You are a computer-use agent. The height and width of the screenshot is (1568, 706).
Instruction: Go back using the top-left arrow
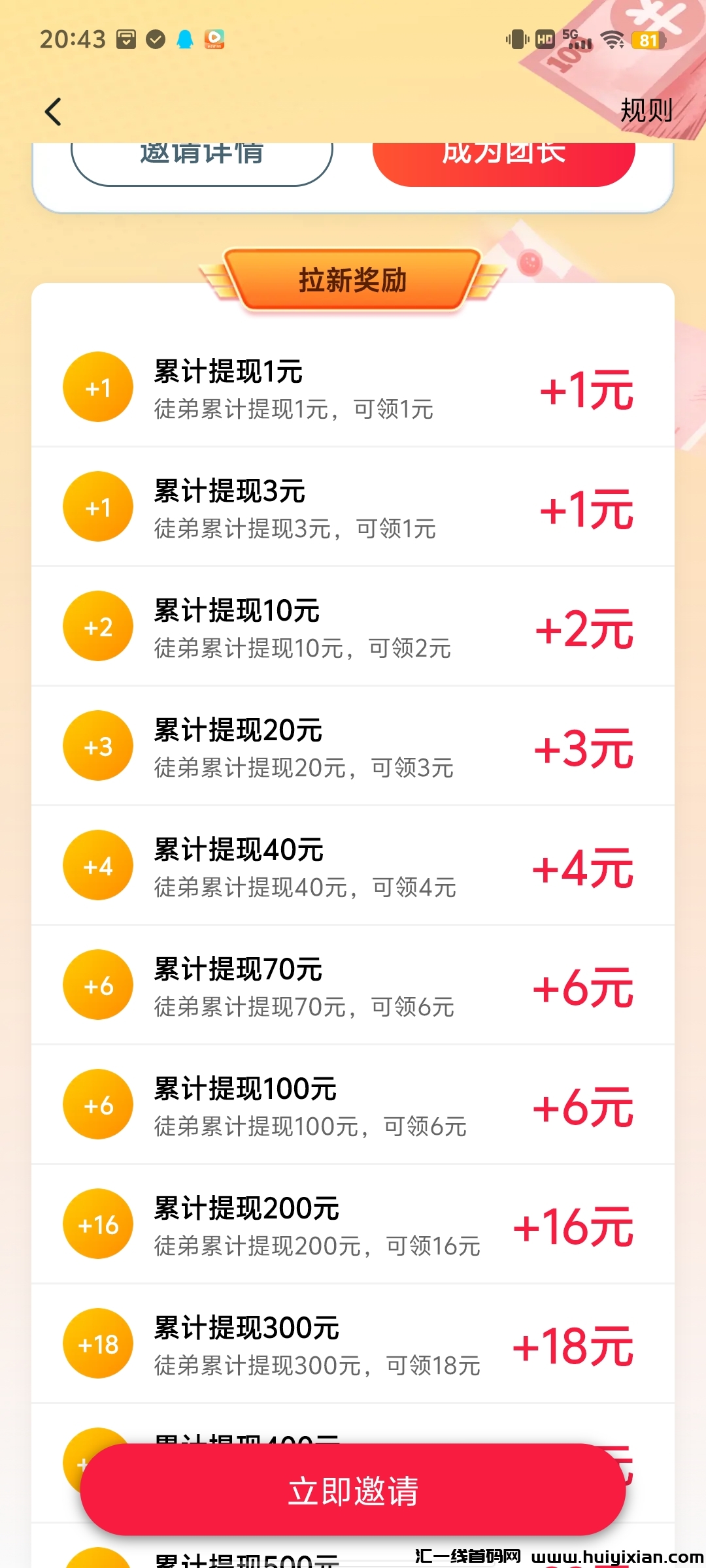pos(54,112)
